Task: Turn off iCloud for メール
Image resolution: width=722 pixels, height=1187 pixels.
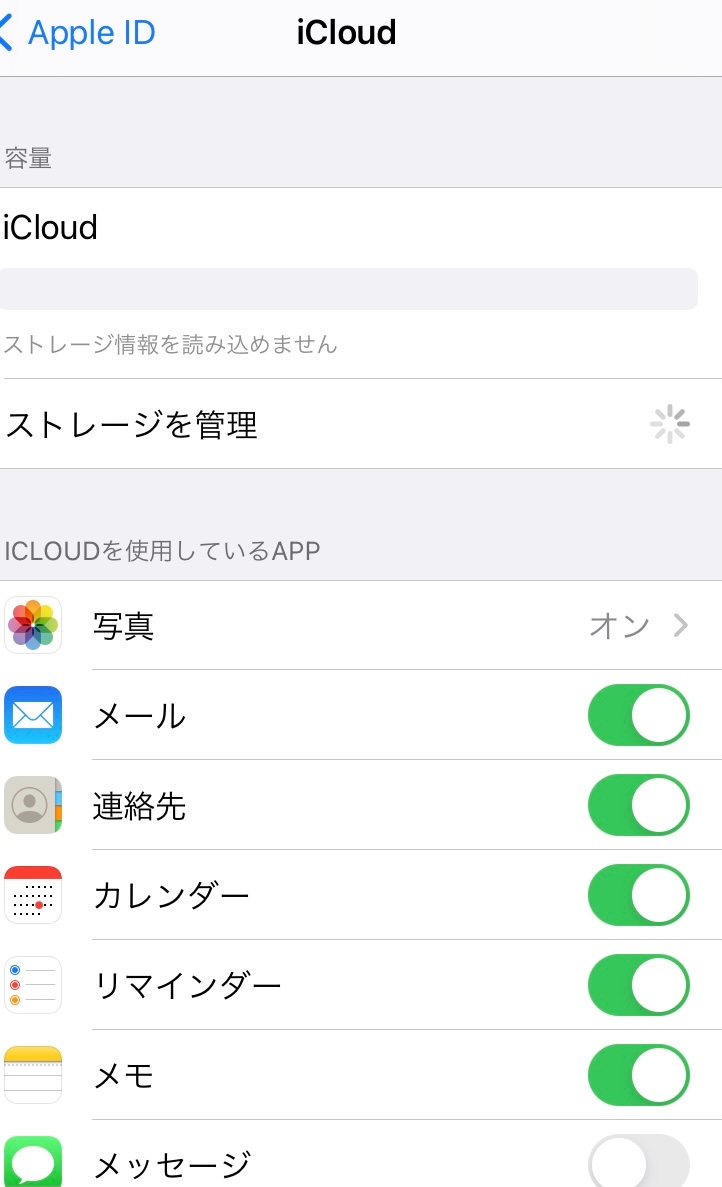Action: coord(638,715)
